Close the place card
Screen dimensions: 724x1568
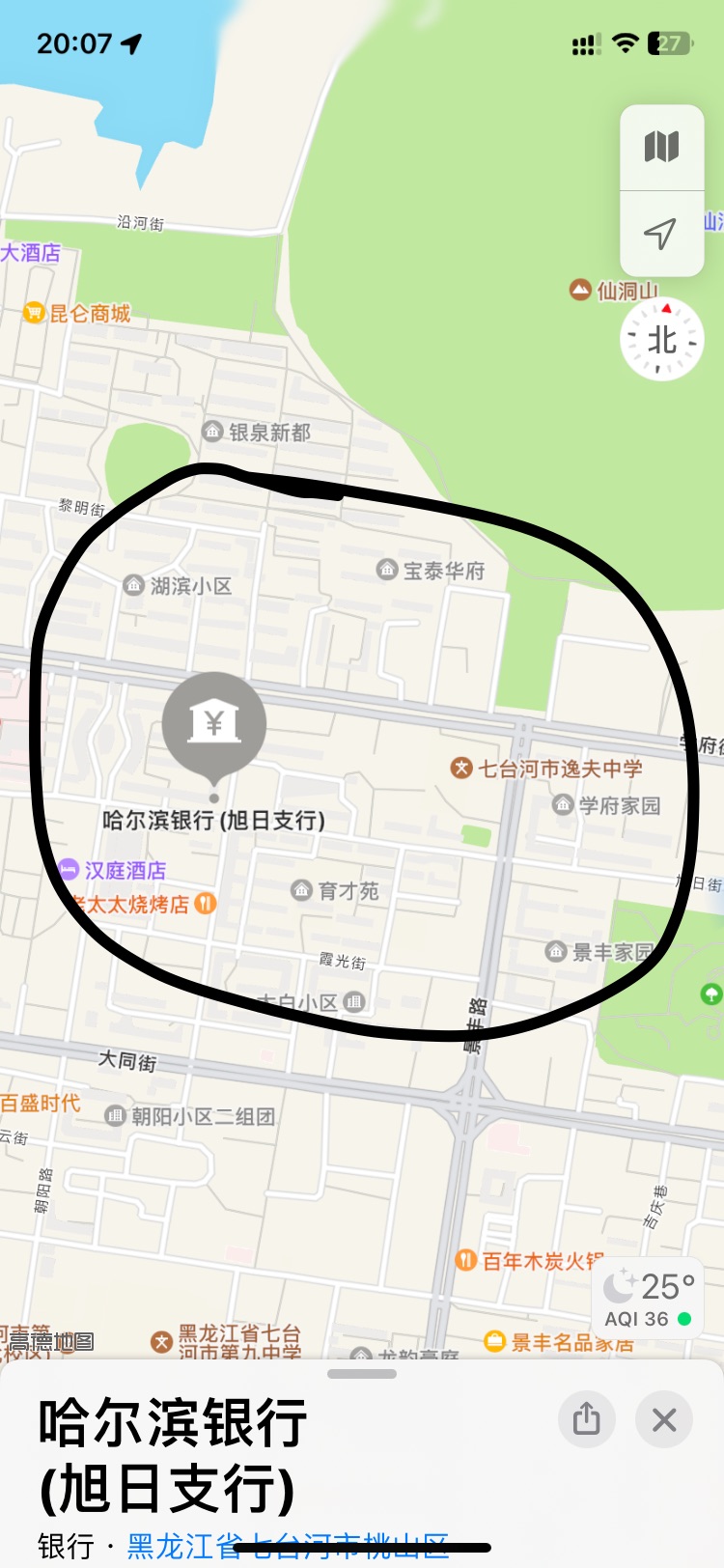click(664, 1420)
